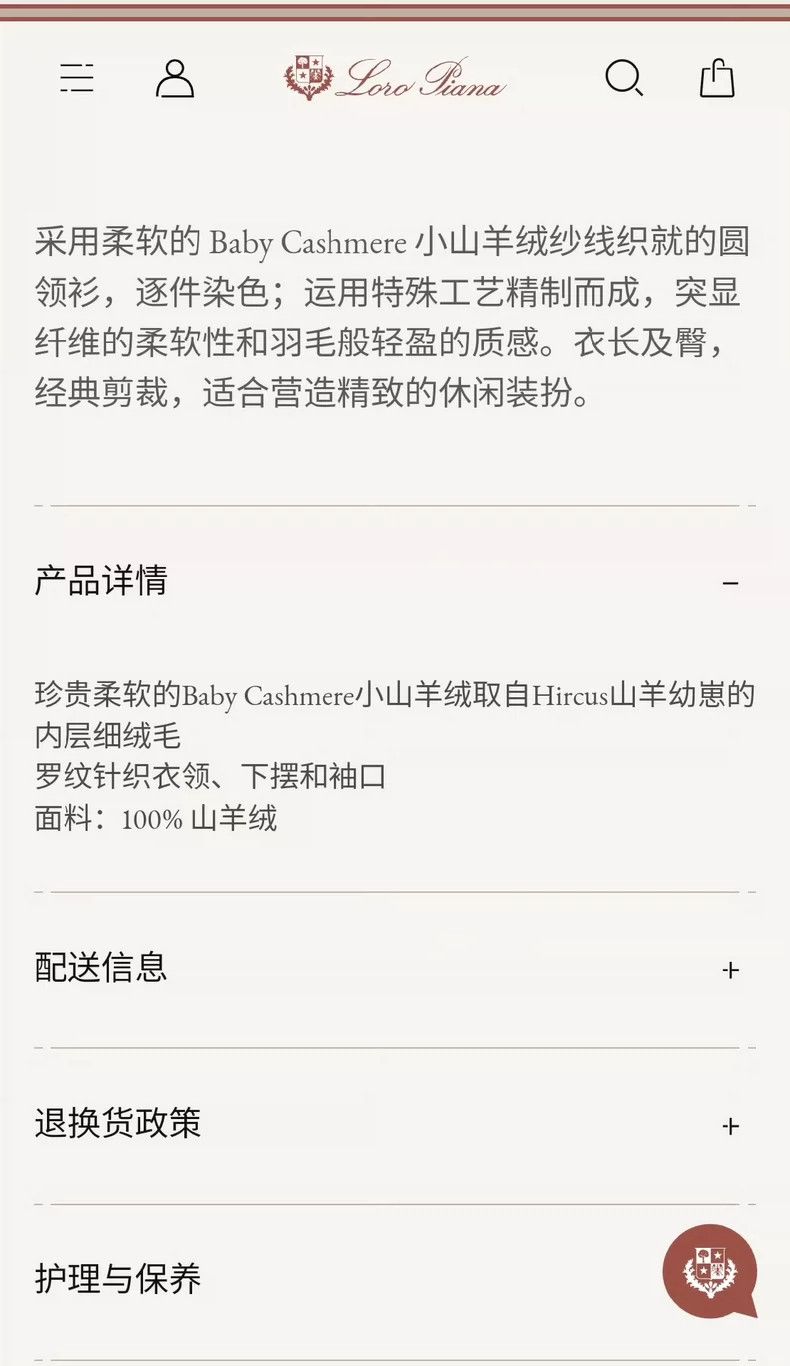The height and width of the screenshot is (1366, 790).
Task: Open the customer service chat bubble
Action: pos(710,1272)
